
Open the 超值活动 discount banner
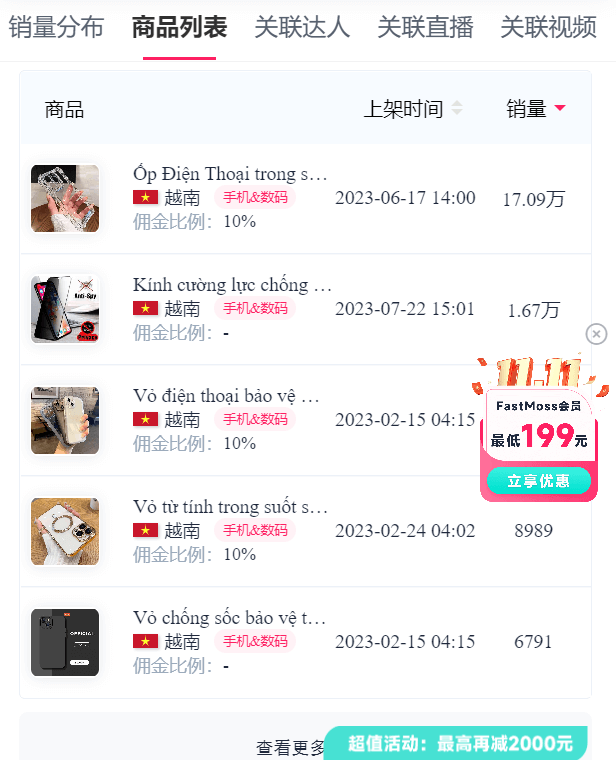point(460,743)
